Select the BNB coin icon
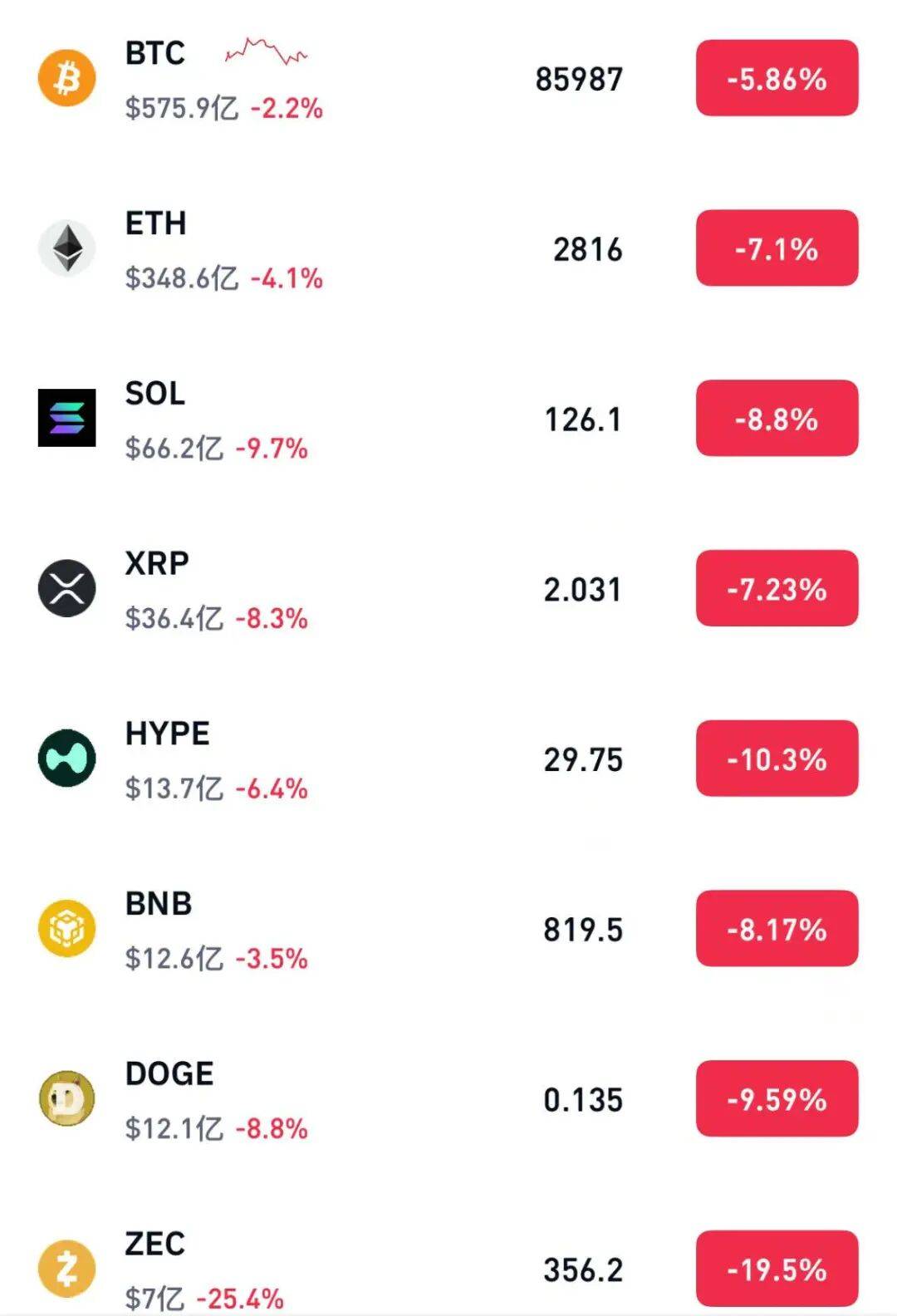The width and height of the screenshot is (897, 1316). tap(66, 928)
